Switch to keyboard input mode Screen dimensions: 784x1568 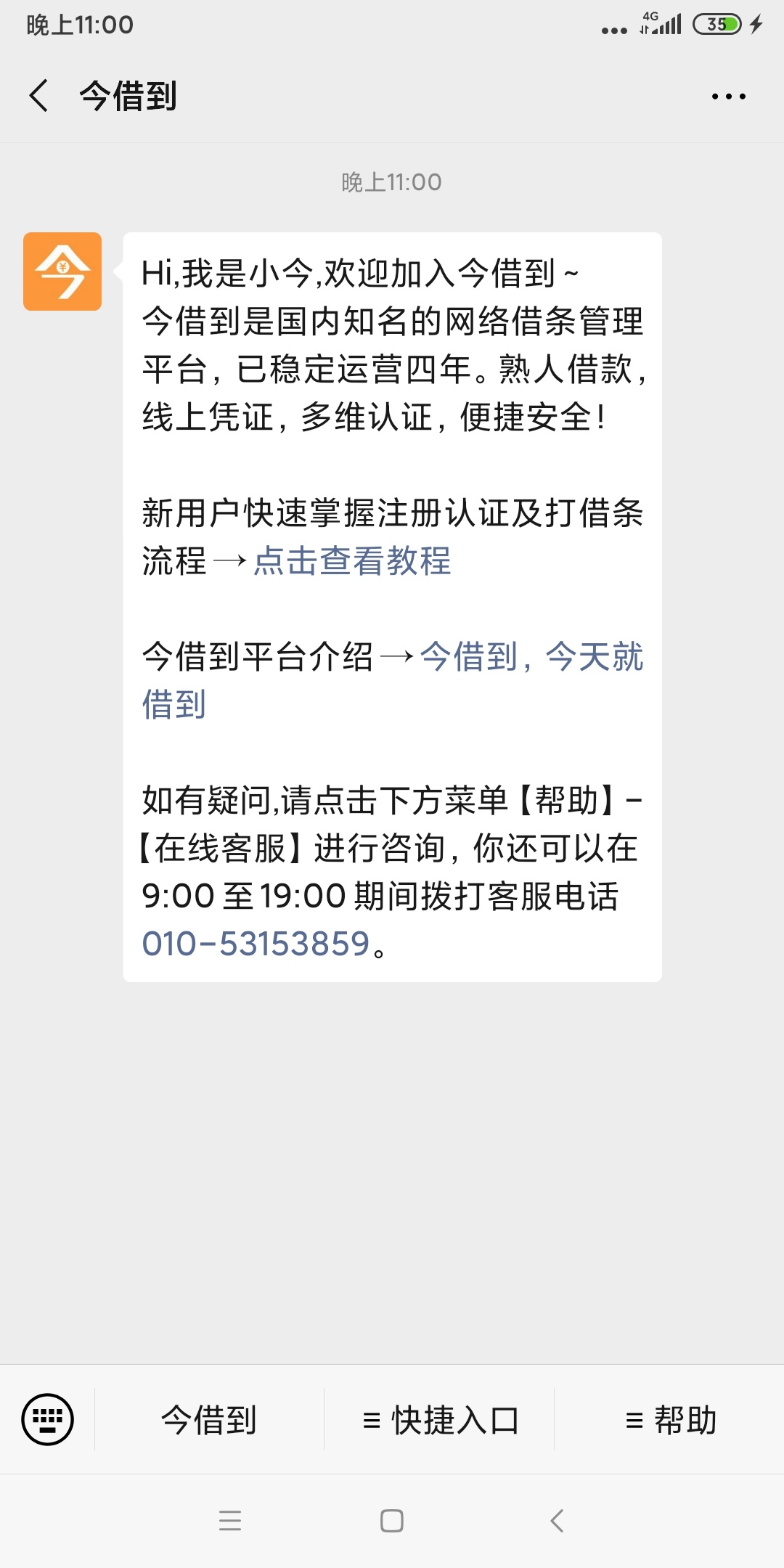pyautogui.click(x=48, y=1419)
